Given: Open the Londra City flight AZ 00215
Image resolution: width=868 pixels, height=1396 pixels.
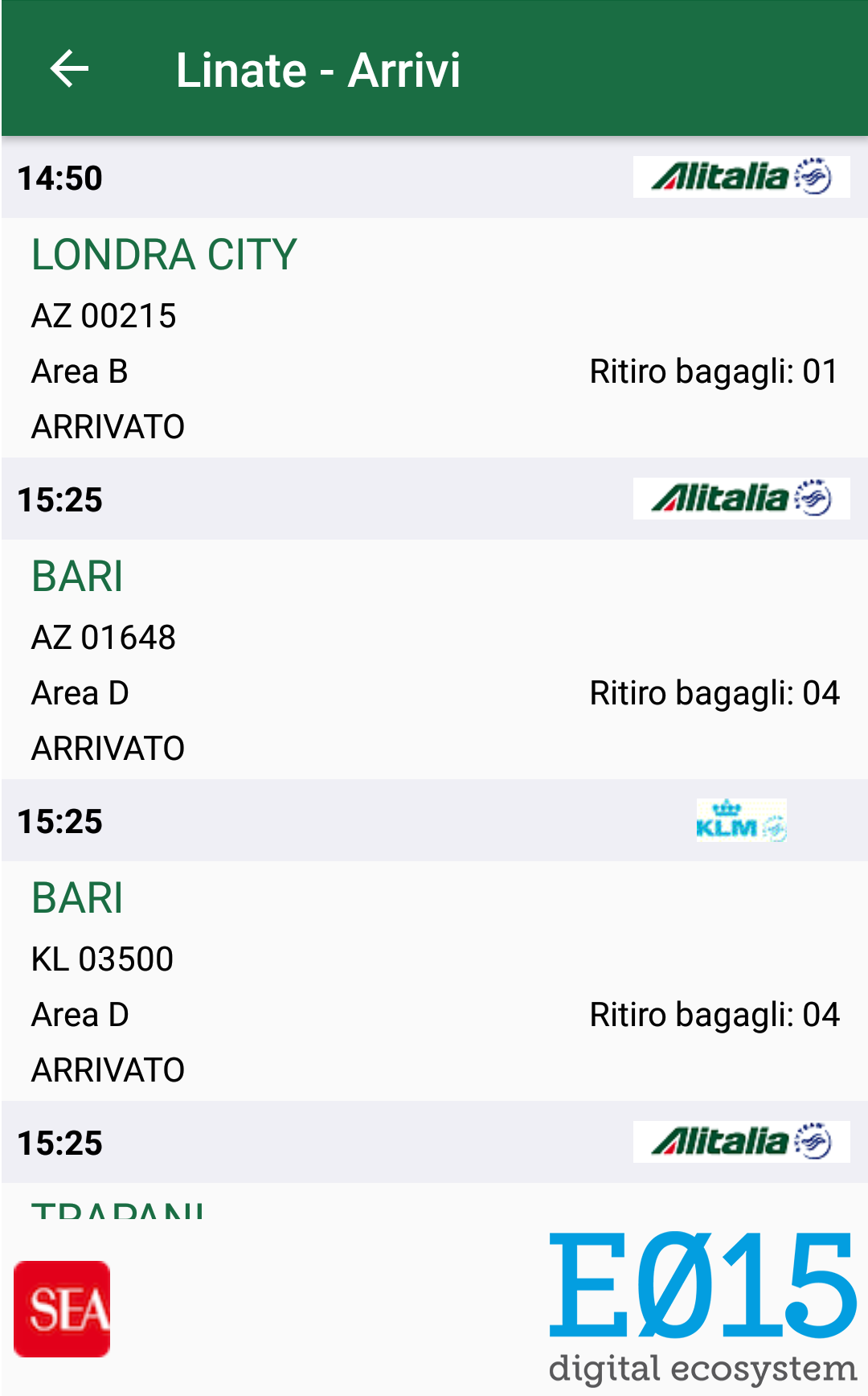Looking at the screenshot, I should (x=434, y=338).
